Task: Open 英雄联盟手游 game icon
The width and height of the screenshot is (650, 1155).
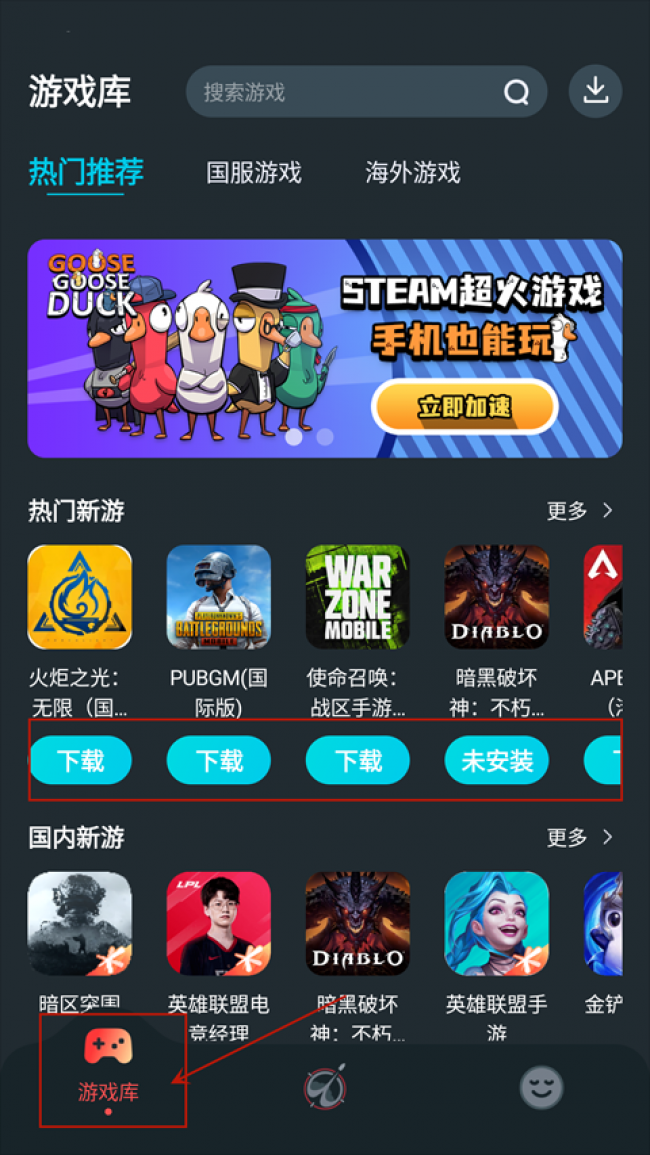Action: 497,924
